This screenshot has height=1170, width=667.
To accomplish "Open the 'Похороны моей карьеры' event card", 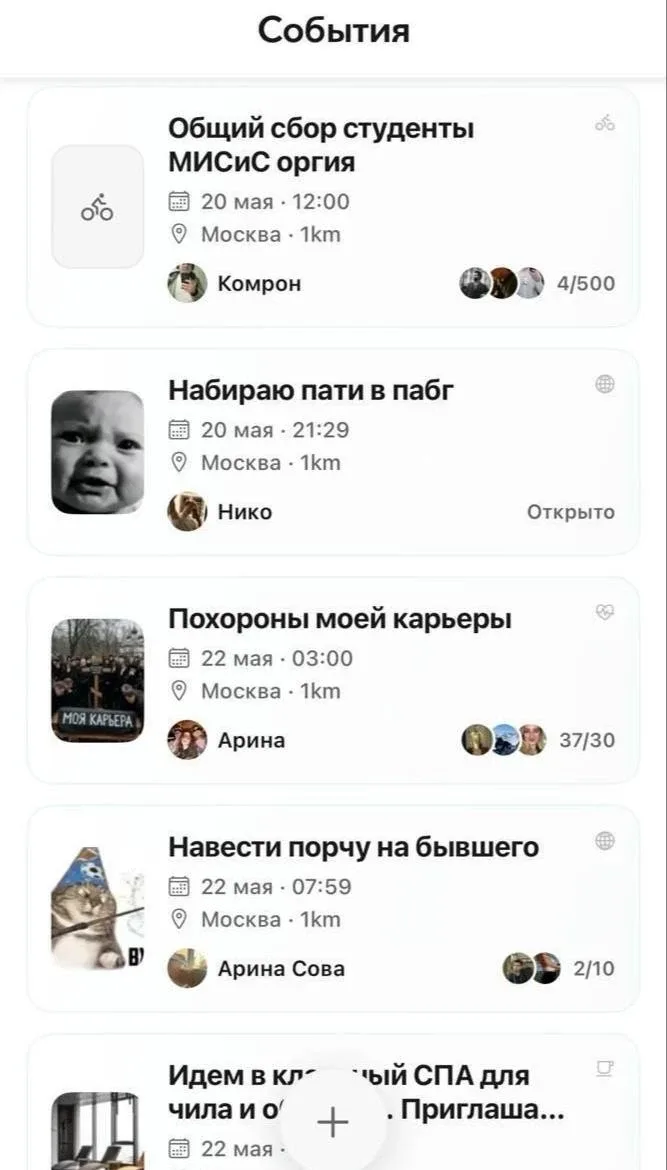I will pos(333,681).
